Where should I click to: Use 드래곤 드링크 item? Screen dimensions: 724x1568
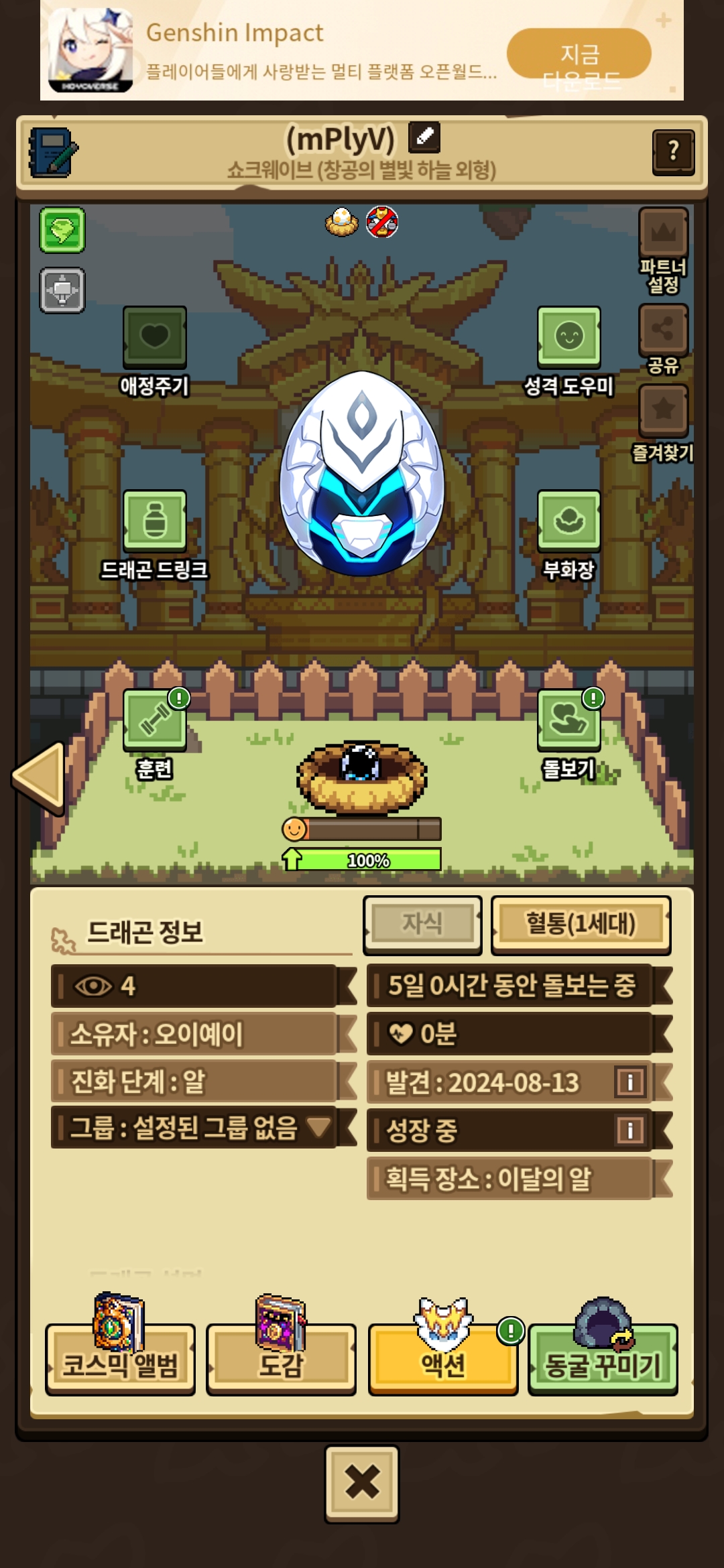tap(155, 521)
